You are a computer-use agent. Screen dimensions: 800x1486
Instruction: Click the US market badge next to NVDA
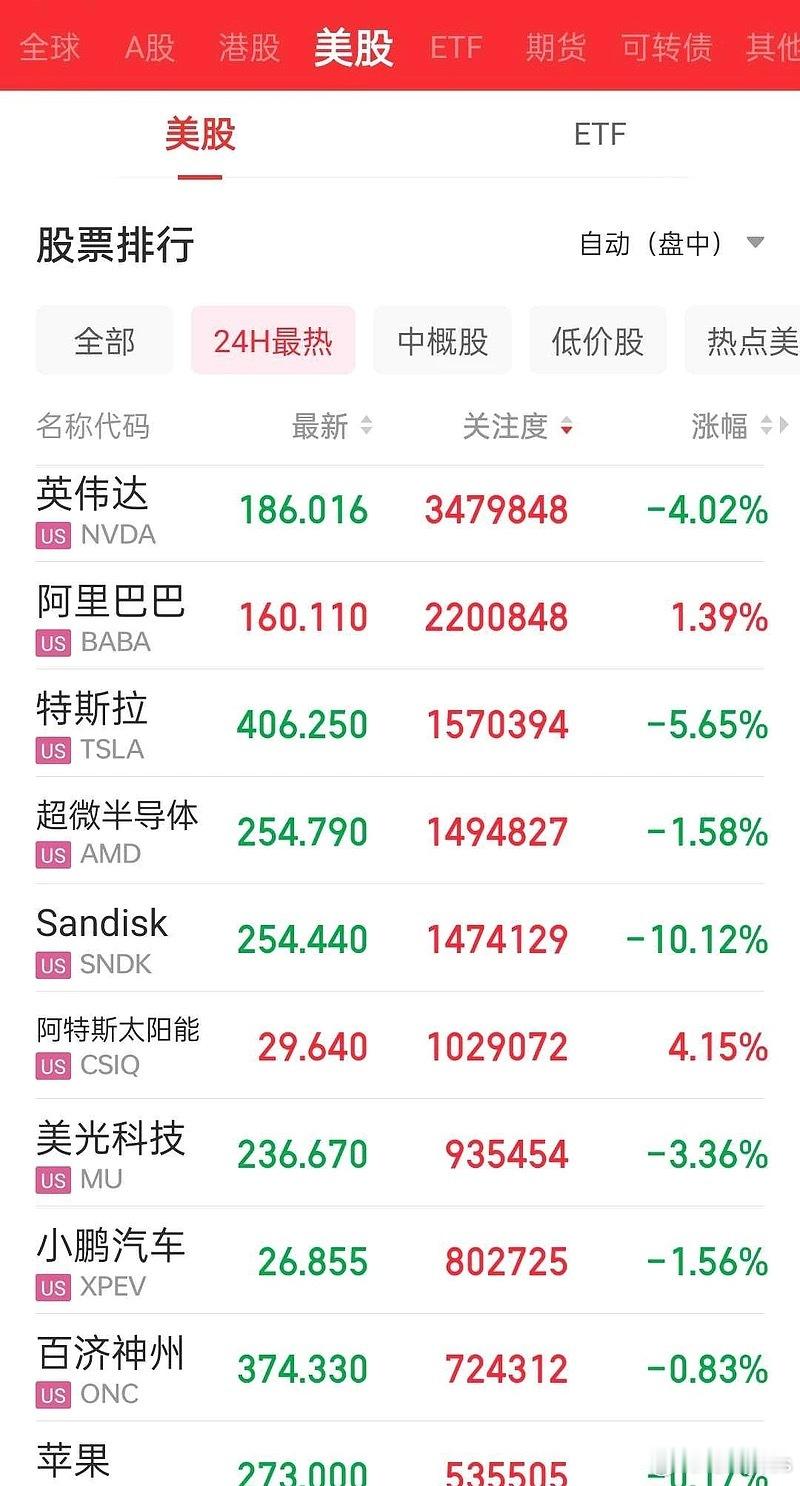coord(51,536)
